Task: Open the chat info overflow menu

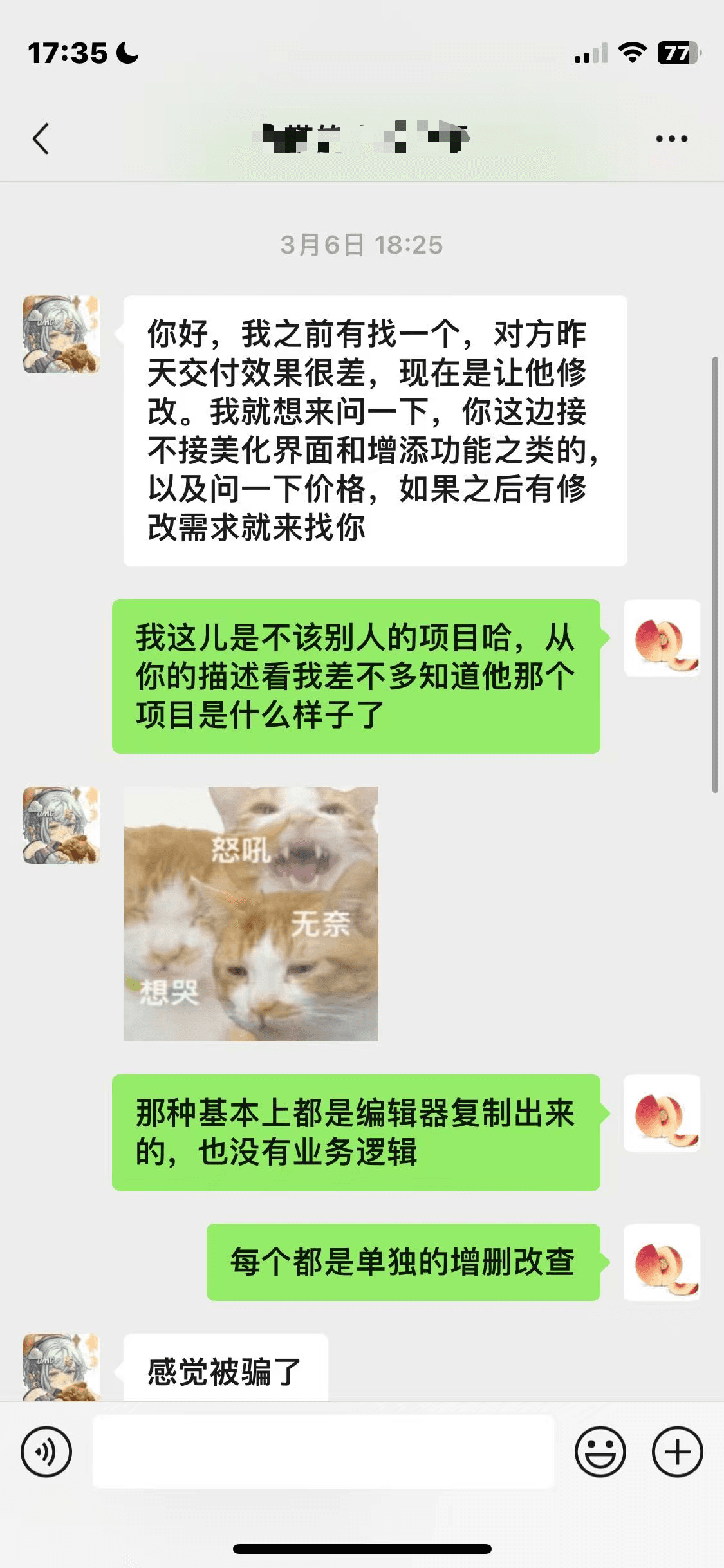Action: (671, 138)
